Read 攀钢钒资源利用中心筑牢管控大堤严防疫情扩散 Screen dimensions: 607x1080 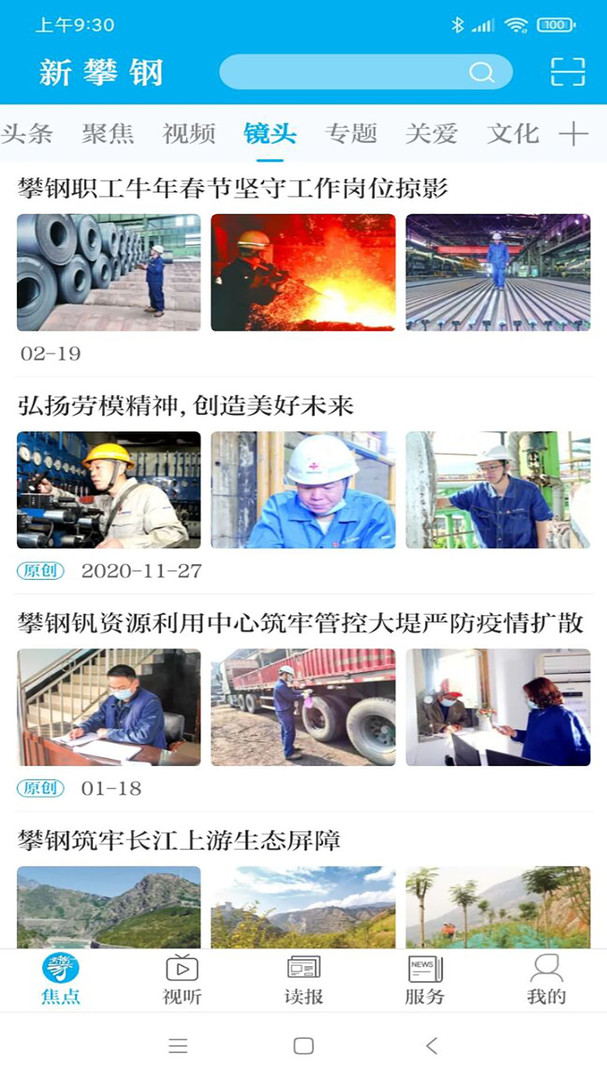pyautogui.click(x=300, y=623)
